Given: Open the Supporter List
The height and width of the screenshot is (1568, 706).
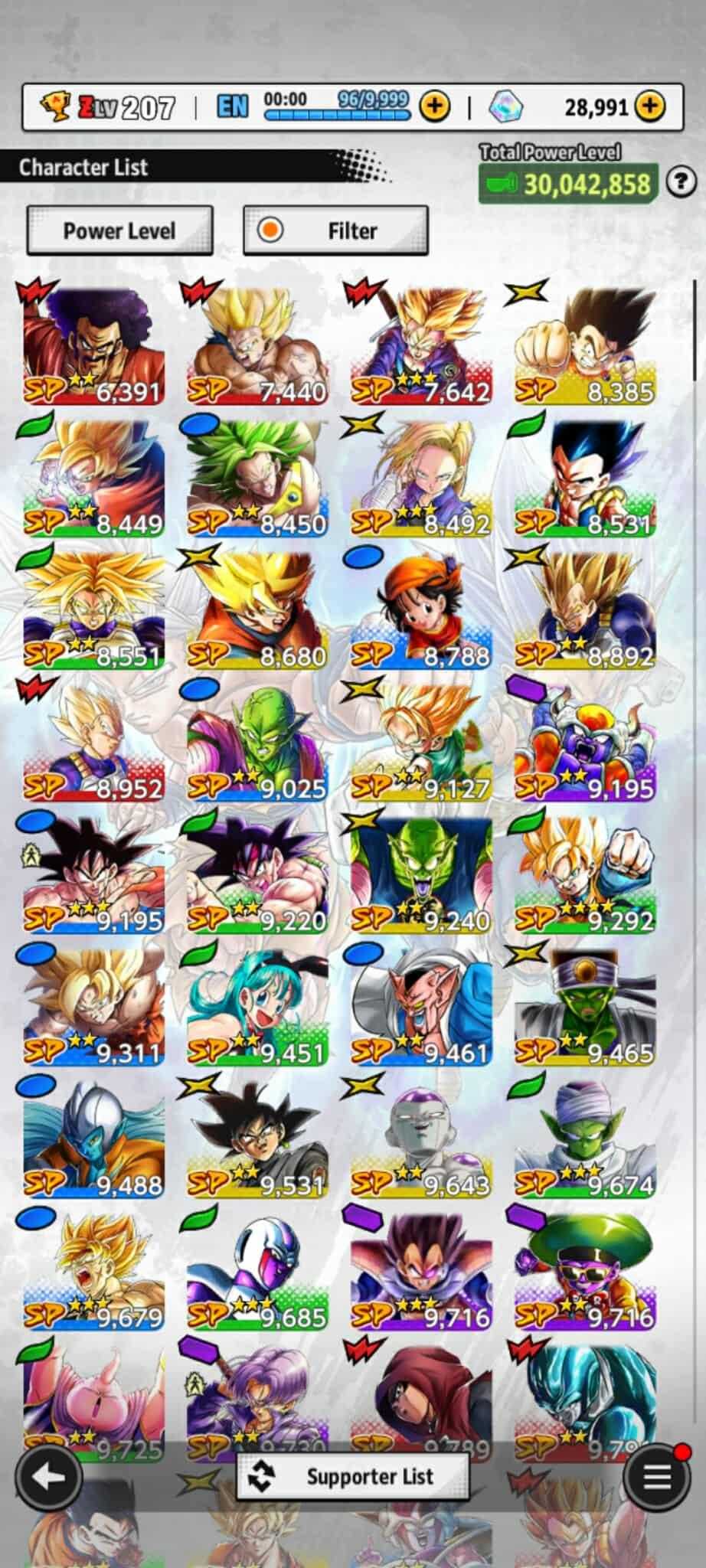Looking at the screenshot, I should coord(353,1476).
